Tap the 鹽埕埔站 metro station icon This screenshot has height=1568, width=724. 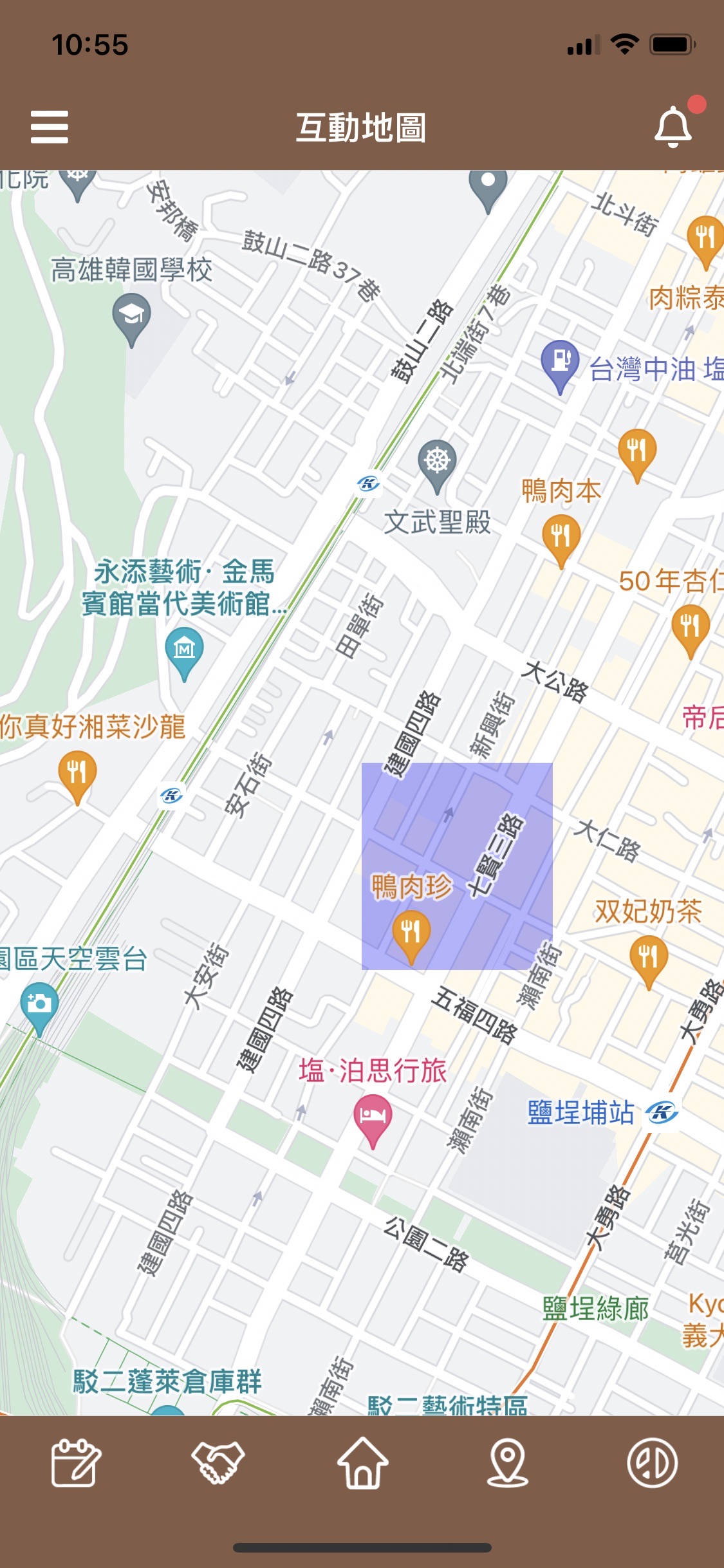tap(662, 1112)
